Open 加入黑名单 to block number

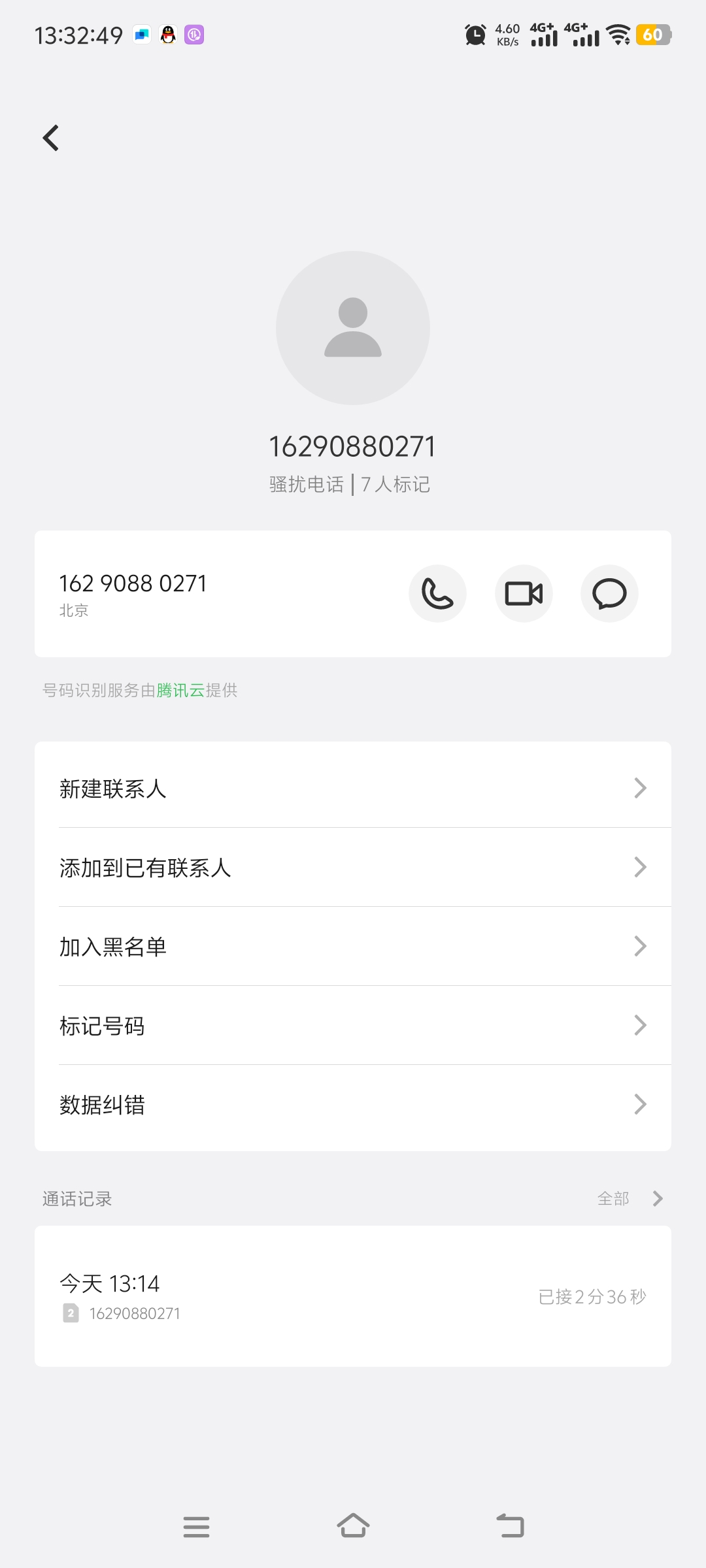[x=353, y=946]
